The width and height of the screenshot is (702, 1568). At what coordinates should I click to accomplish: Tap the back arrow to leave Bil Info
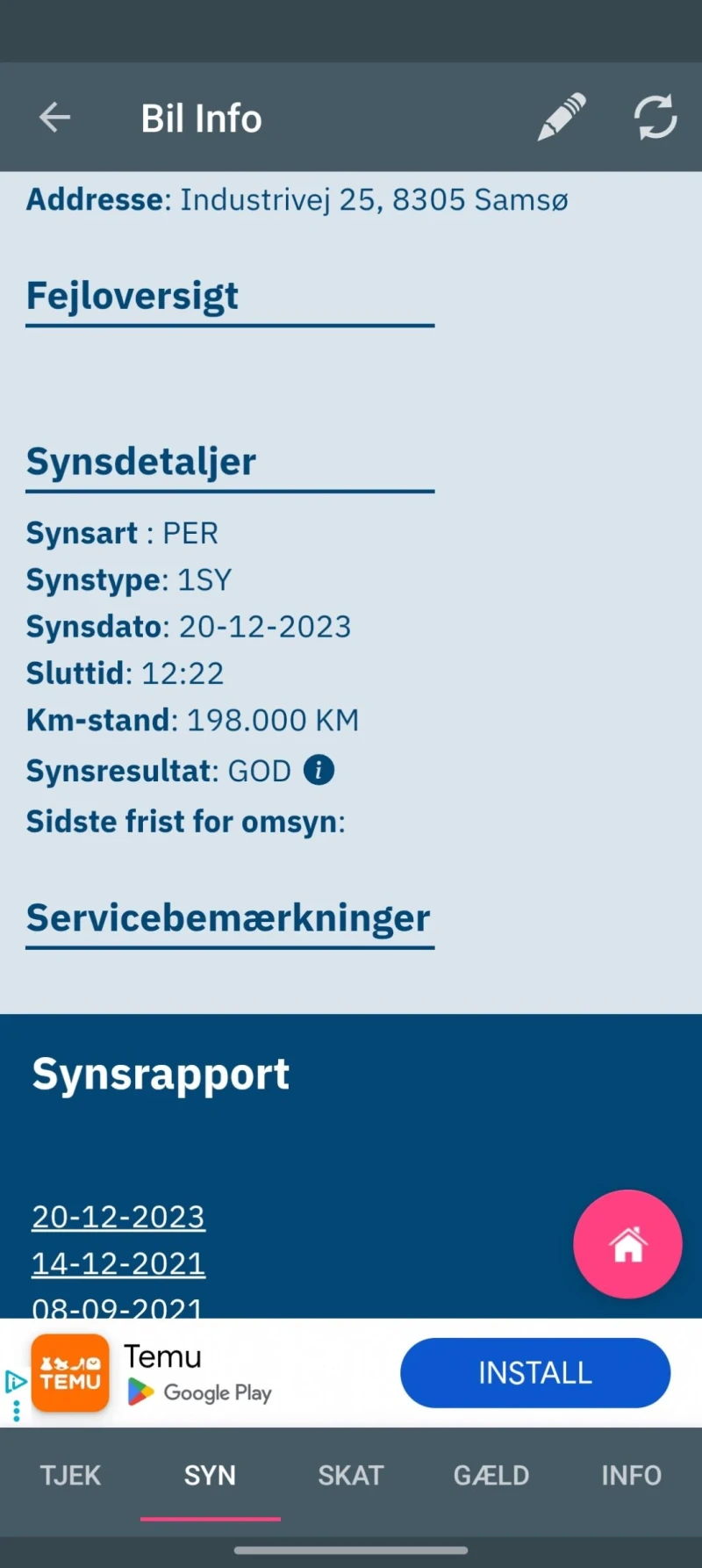point(54,116)
